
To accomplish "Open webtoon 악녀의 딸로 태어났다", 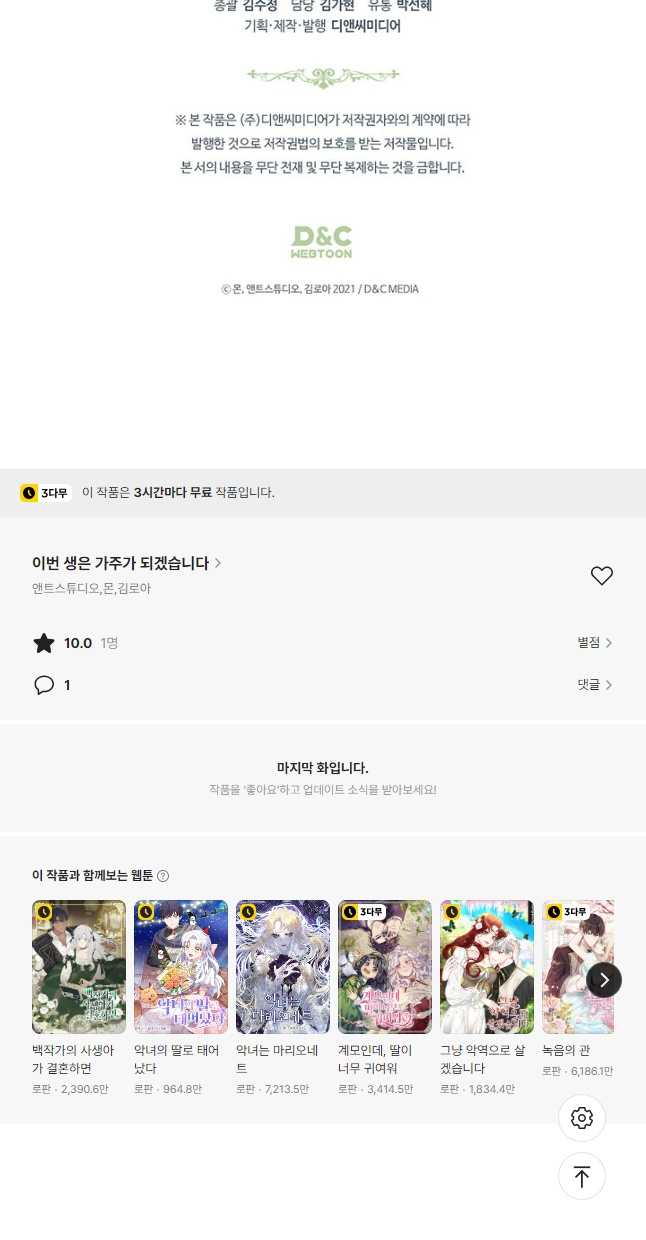I will click(181, 966).
